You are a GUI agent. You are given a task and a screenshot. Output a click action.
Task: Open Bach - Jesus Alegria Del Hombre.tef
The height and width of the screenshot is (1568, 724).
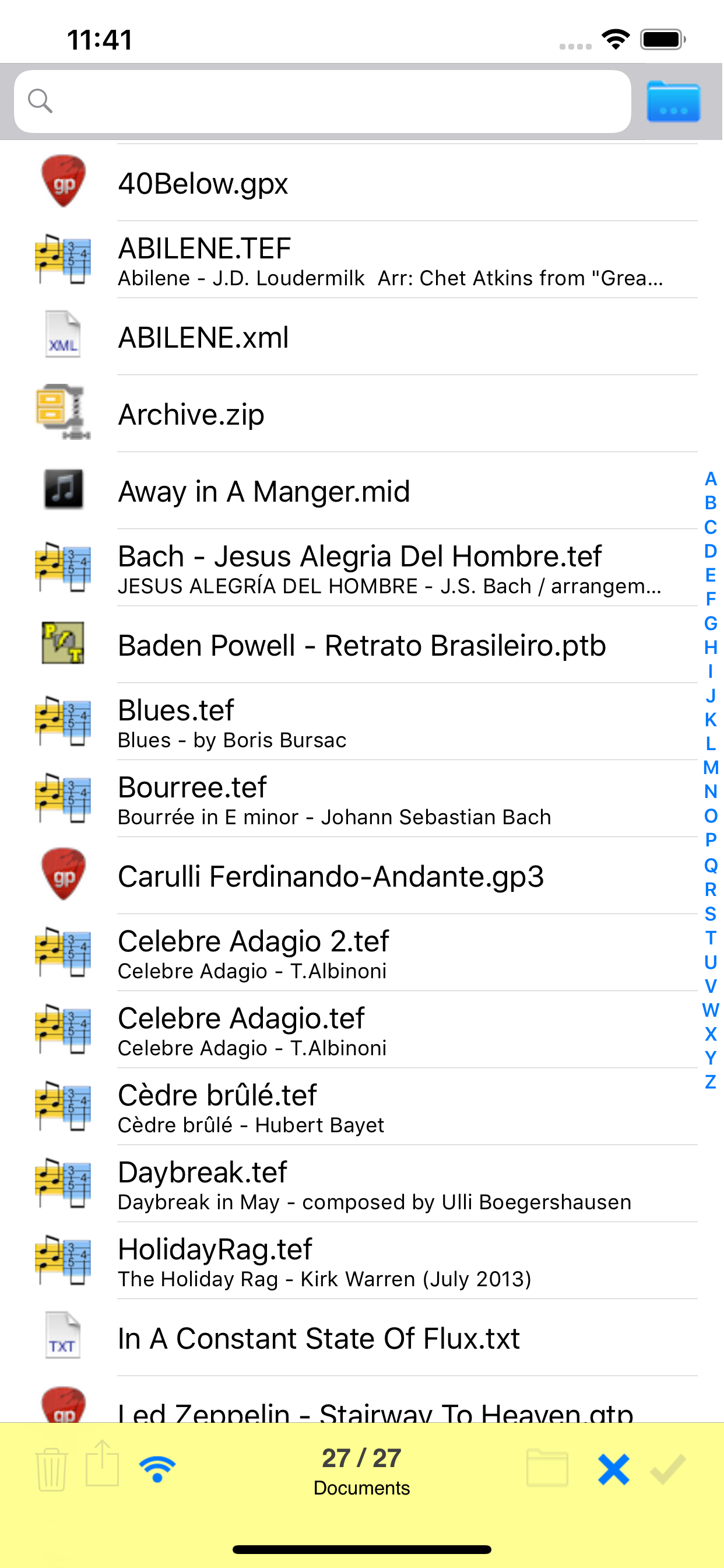(365, 568)
